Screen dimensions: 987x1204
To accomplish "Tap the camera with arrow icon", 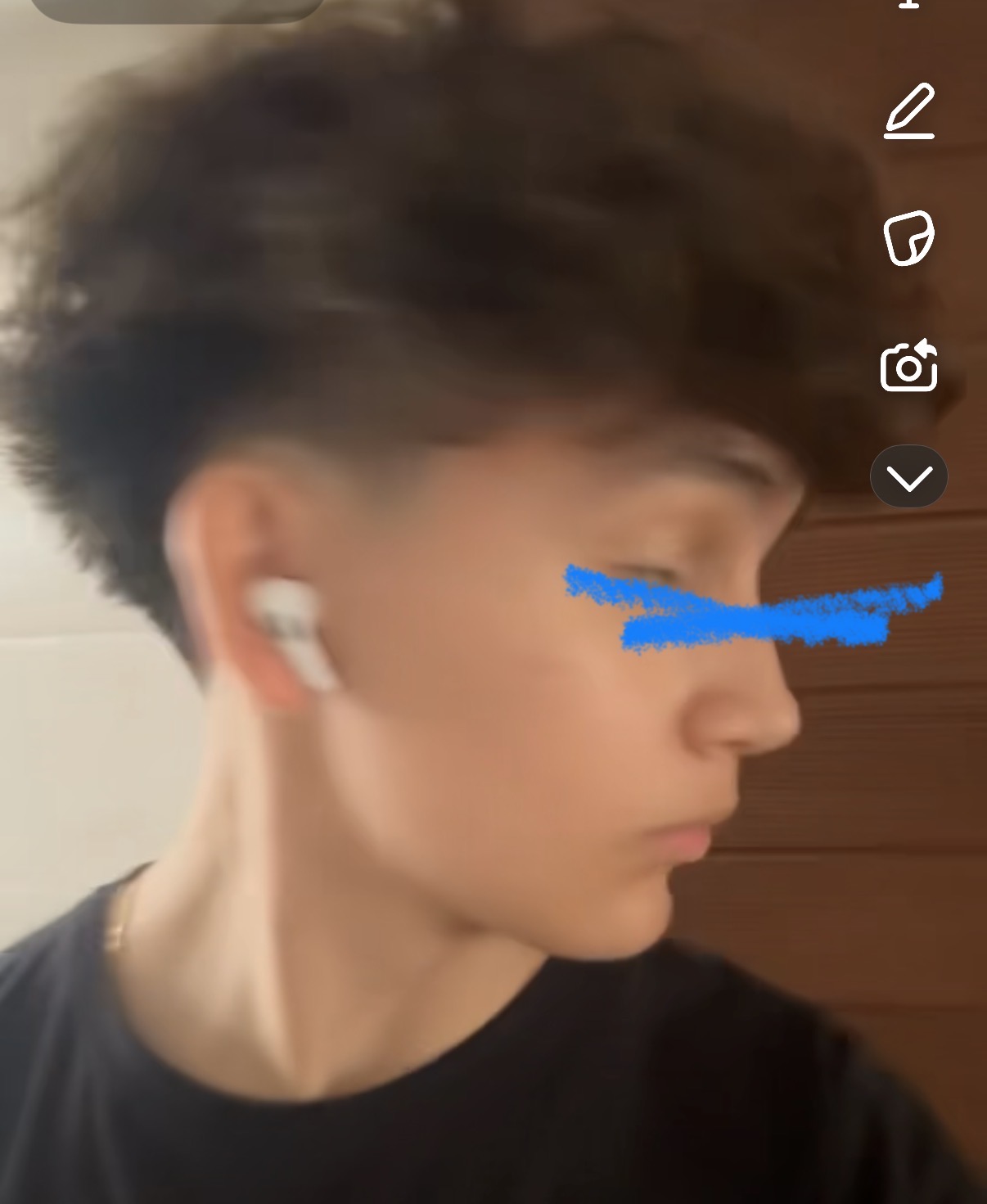I will 908,366.
